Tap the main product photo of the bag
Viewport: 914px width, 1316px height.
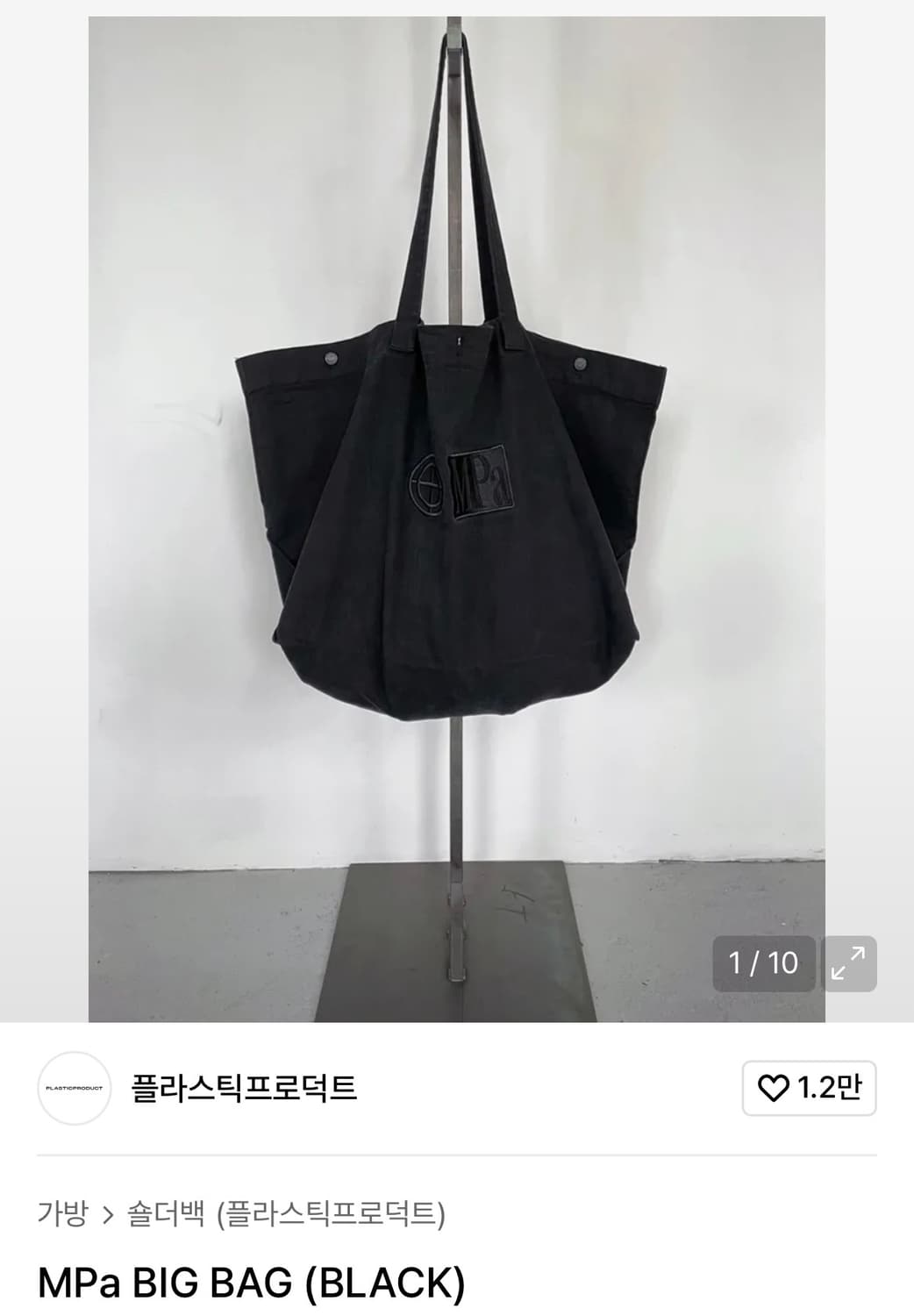pyautogui.click(x=456, y=509)
